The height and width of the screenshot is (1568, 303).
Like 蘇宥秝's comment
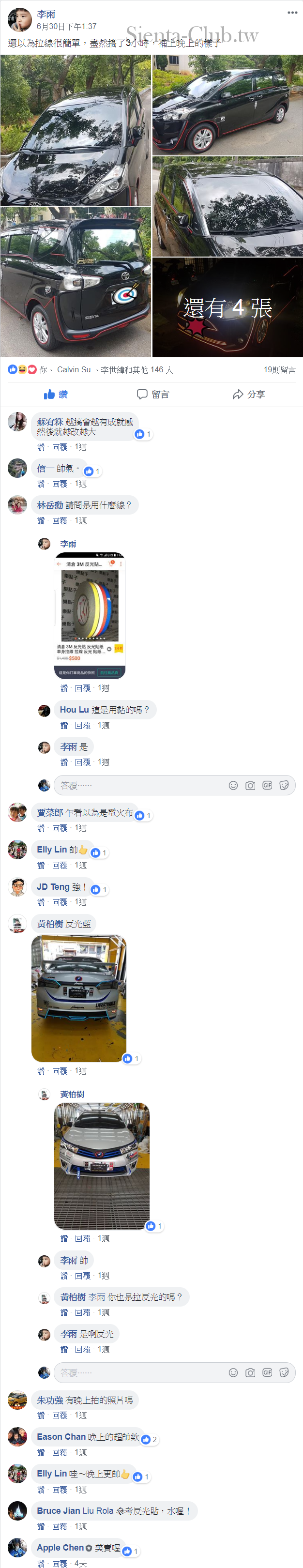coord(41,447)
